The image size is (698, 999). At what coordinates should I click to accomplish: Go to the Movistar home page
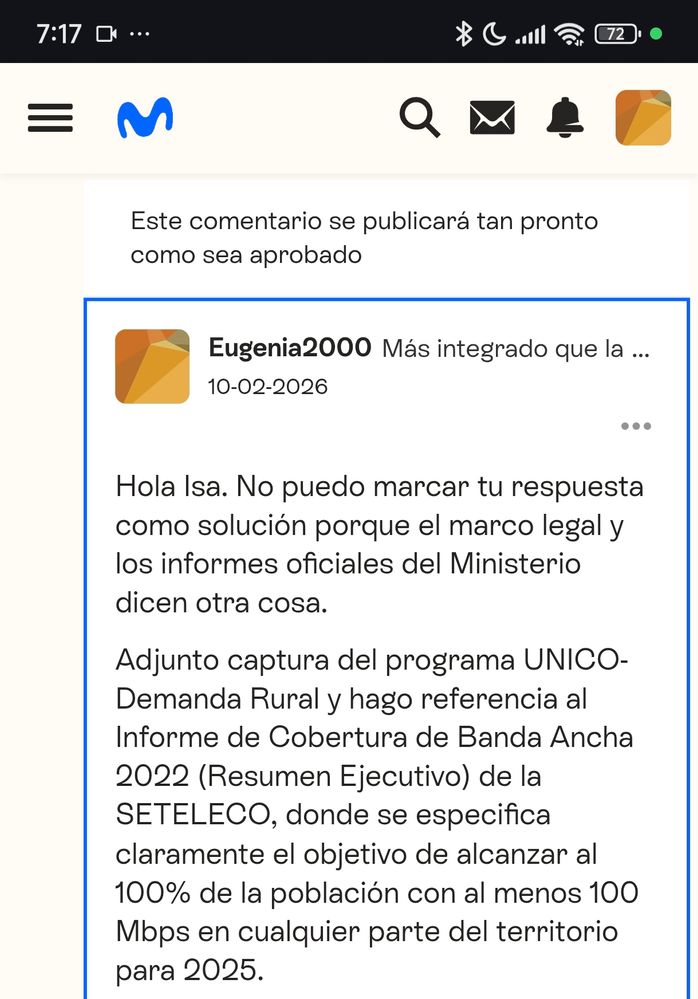coord(145,118)
